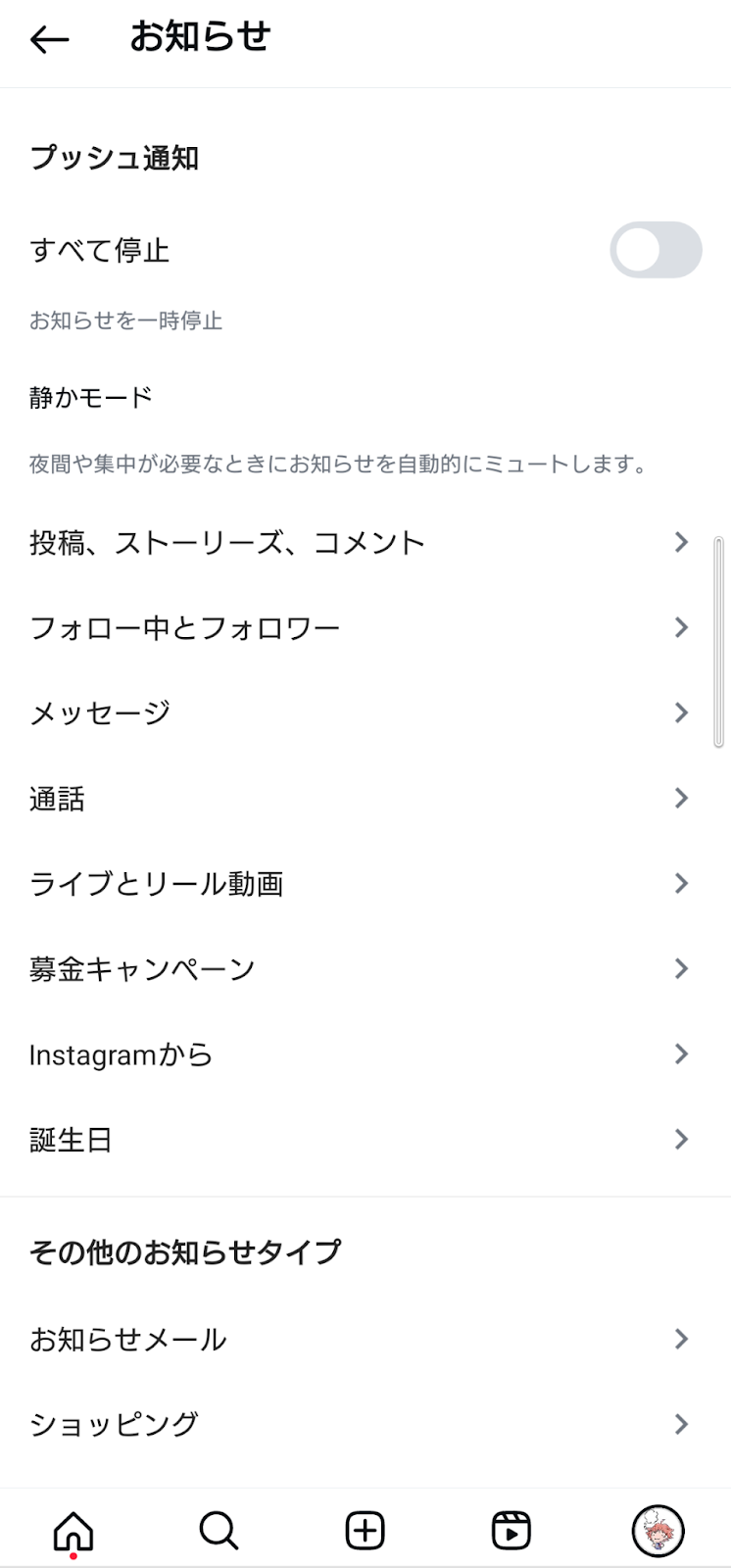Expand the メッセージ notification section

[365, 712]
